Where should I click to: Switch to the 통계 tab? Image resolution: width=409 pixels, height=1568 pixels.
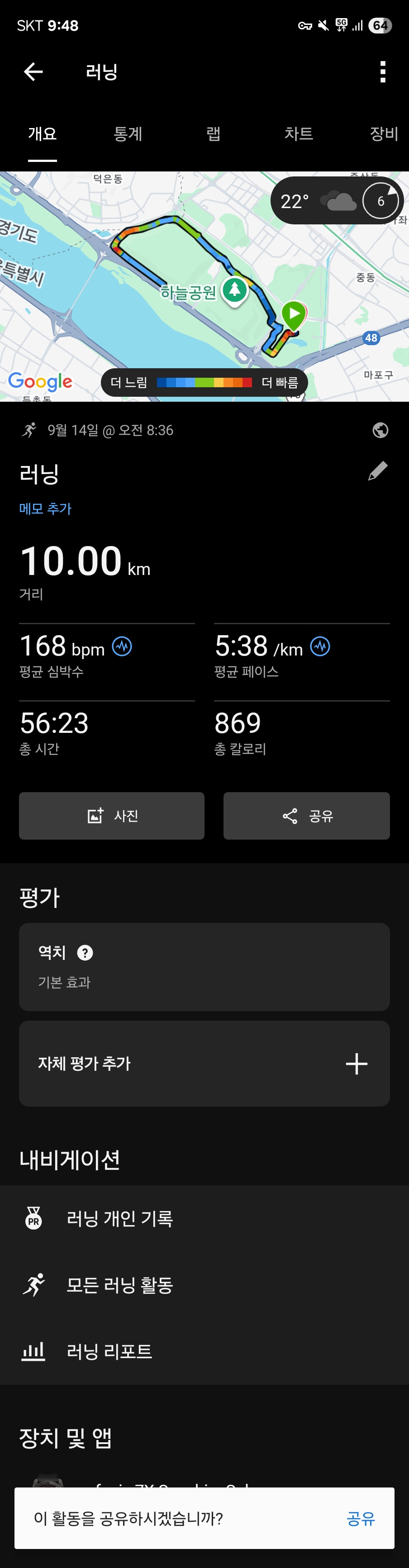(128, 134)
